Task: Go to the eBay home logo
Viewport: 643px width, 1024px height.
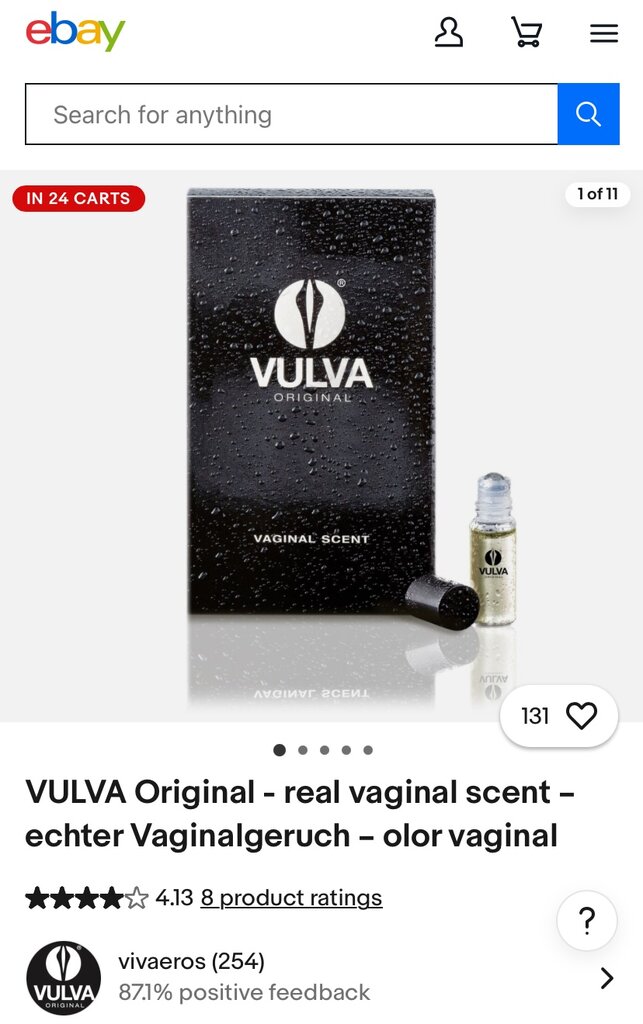Action: [75, 33]
